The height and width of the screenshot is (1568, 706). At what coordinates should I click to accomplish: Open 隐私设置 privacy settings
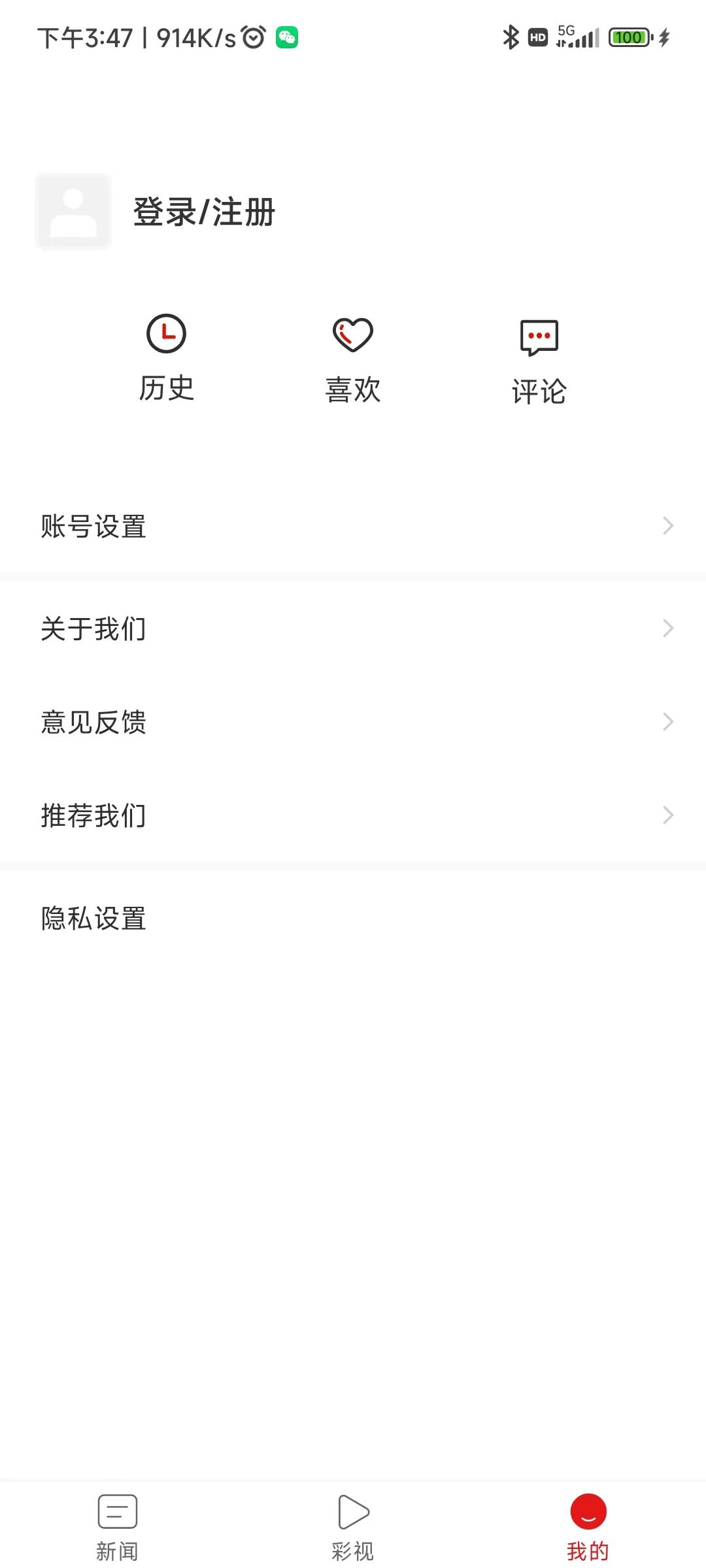pyautogui.click(x=353, y=918)
